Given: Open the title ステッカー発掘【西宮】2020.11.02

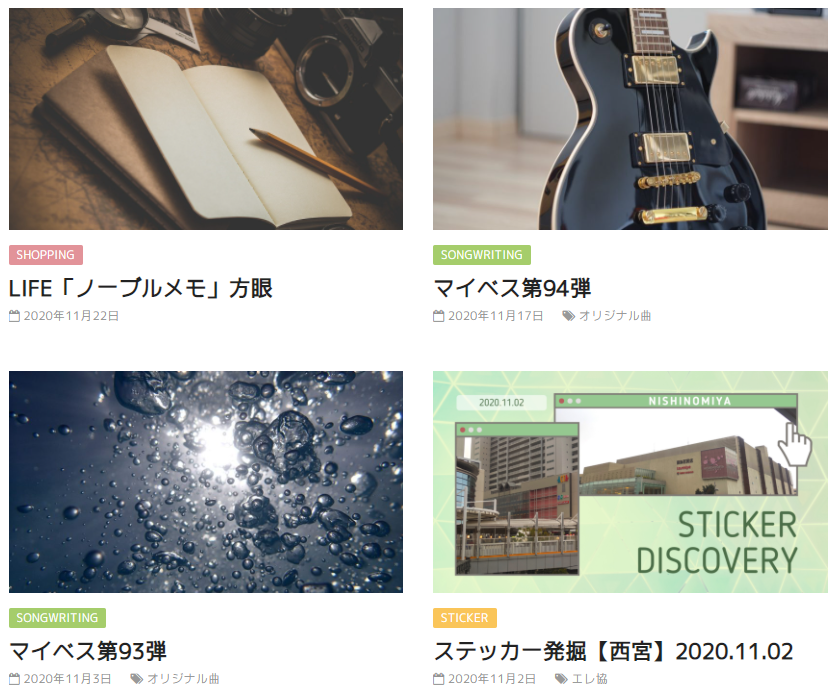Looking at the screenshot, I should (612, 651).
